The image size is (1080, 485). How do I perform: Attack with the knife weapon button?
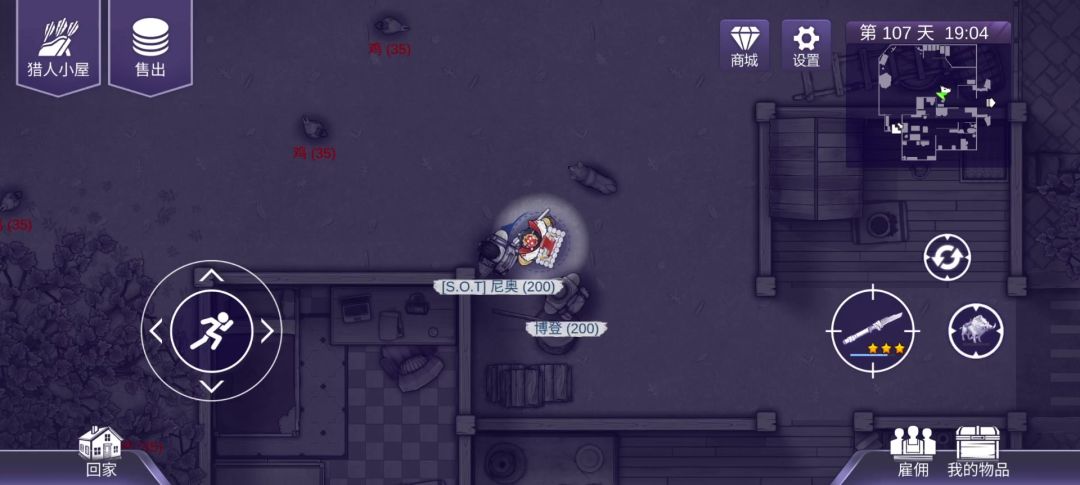click(872, 330)
